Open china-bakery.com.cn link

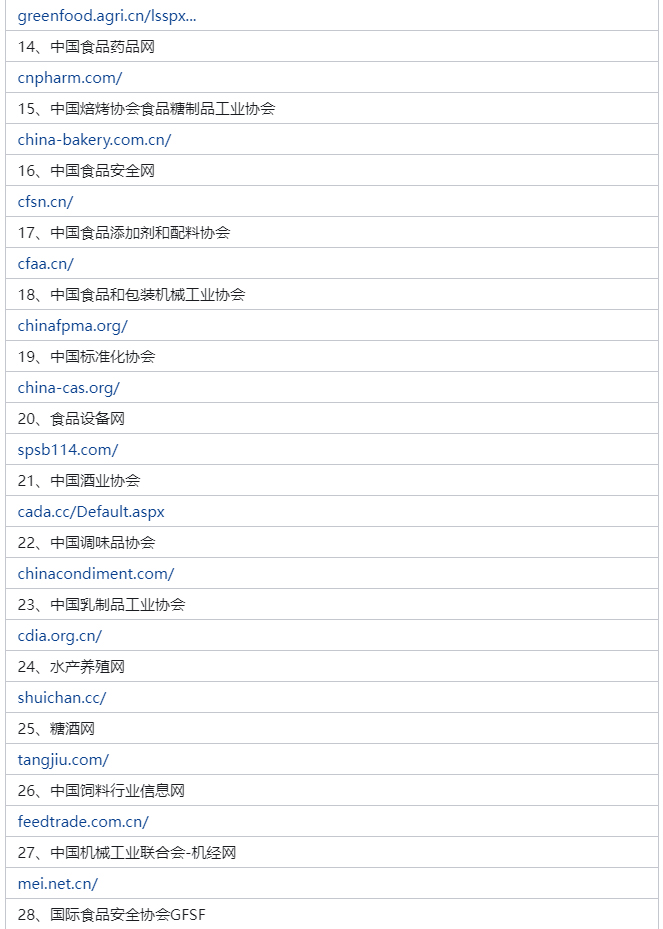(94, 140)
